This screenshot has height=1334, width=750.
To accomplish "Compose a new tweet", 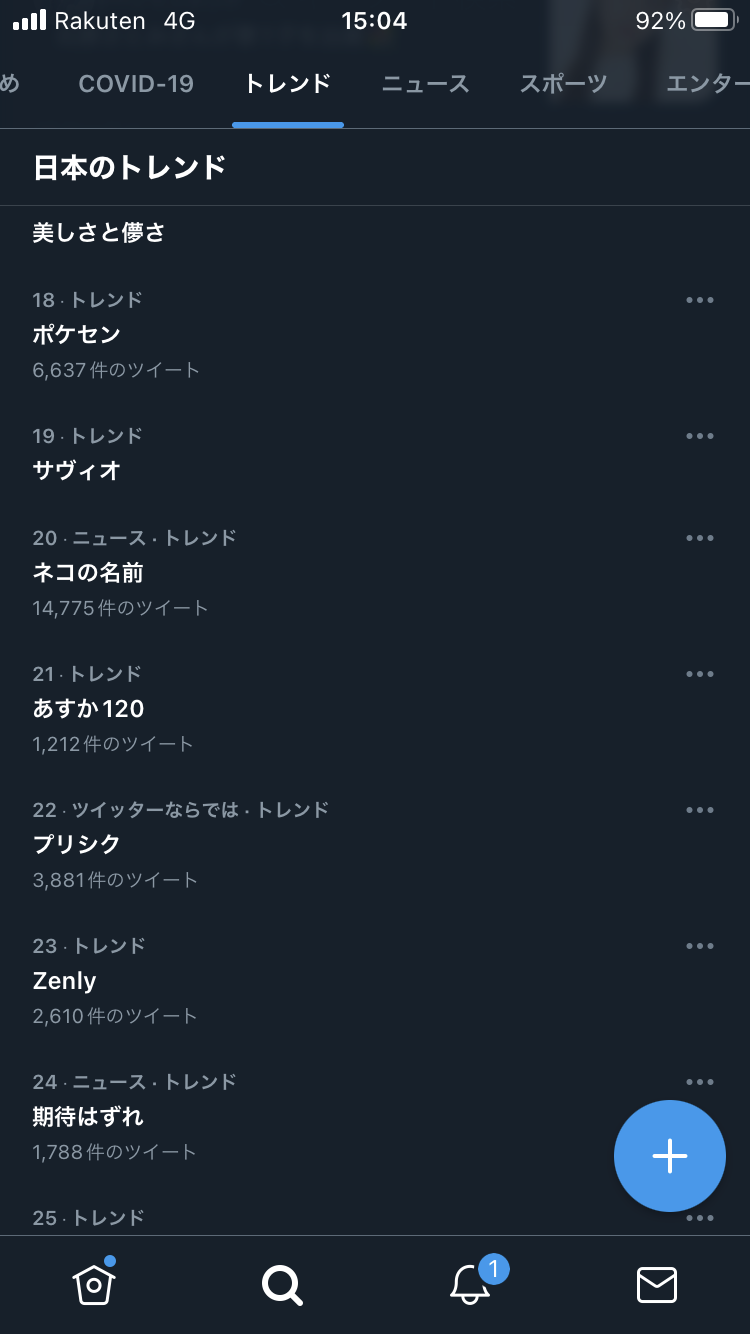I will (x=670, y=1156).
